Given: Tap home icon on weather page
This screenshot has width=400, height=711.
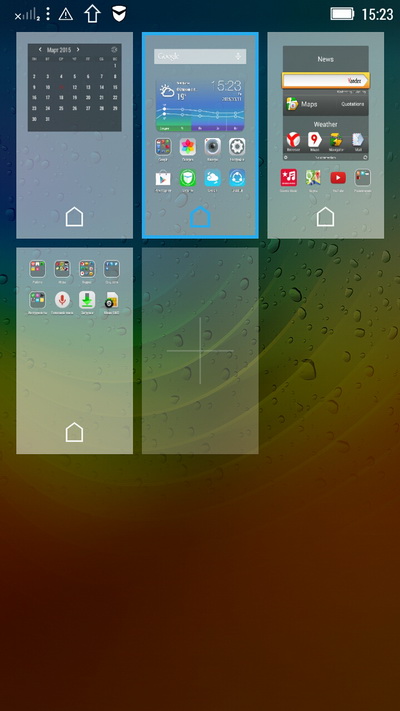Looking at the screenshot, I should click(200, 217).
